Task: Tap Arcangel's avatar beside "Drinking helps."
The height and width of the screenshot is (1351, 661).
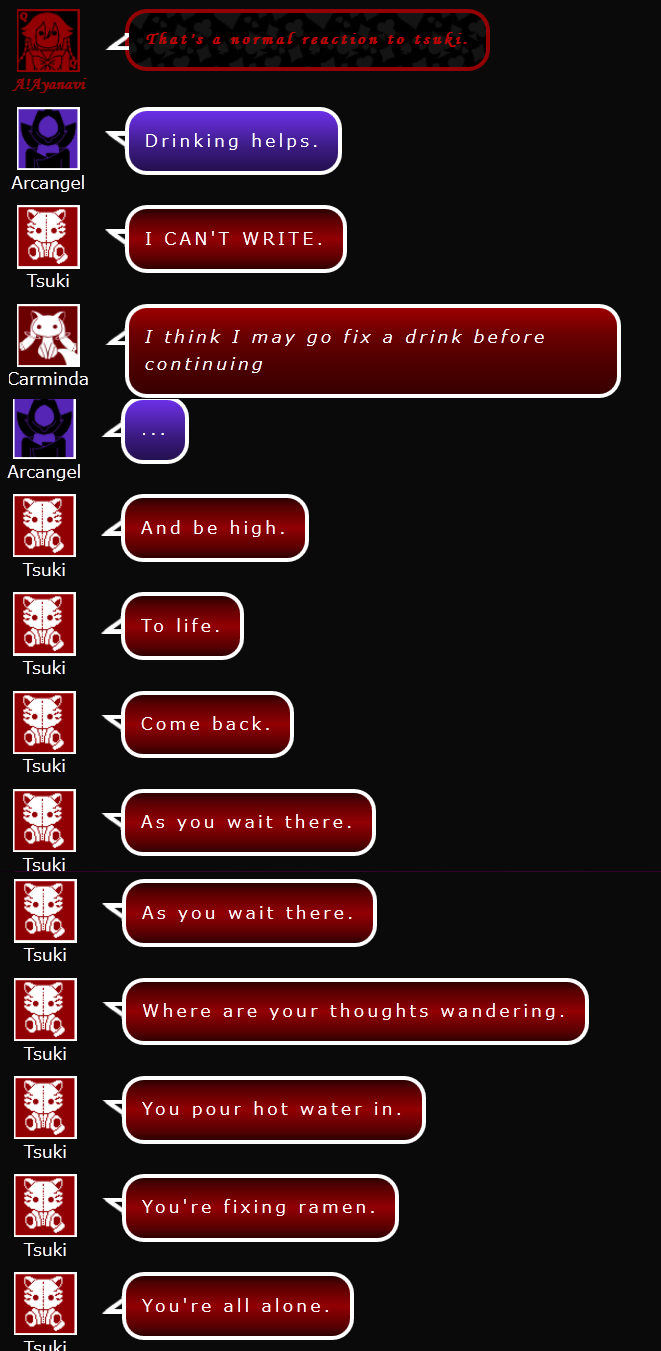Action: pos(48,138)
